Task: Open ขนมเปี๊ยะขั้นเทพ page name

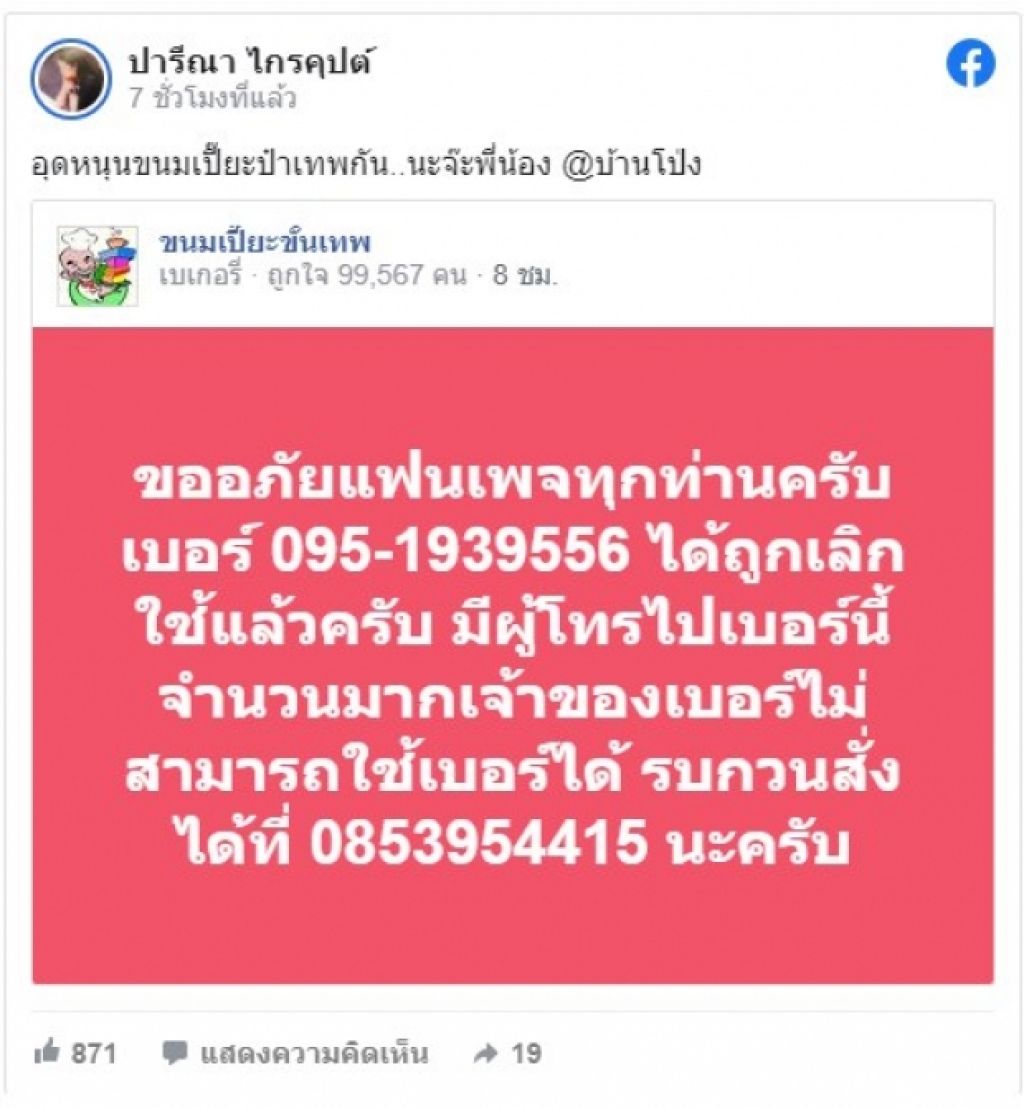Action: pyautogui.click(x=265, y=242)
